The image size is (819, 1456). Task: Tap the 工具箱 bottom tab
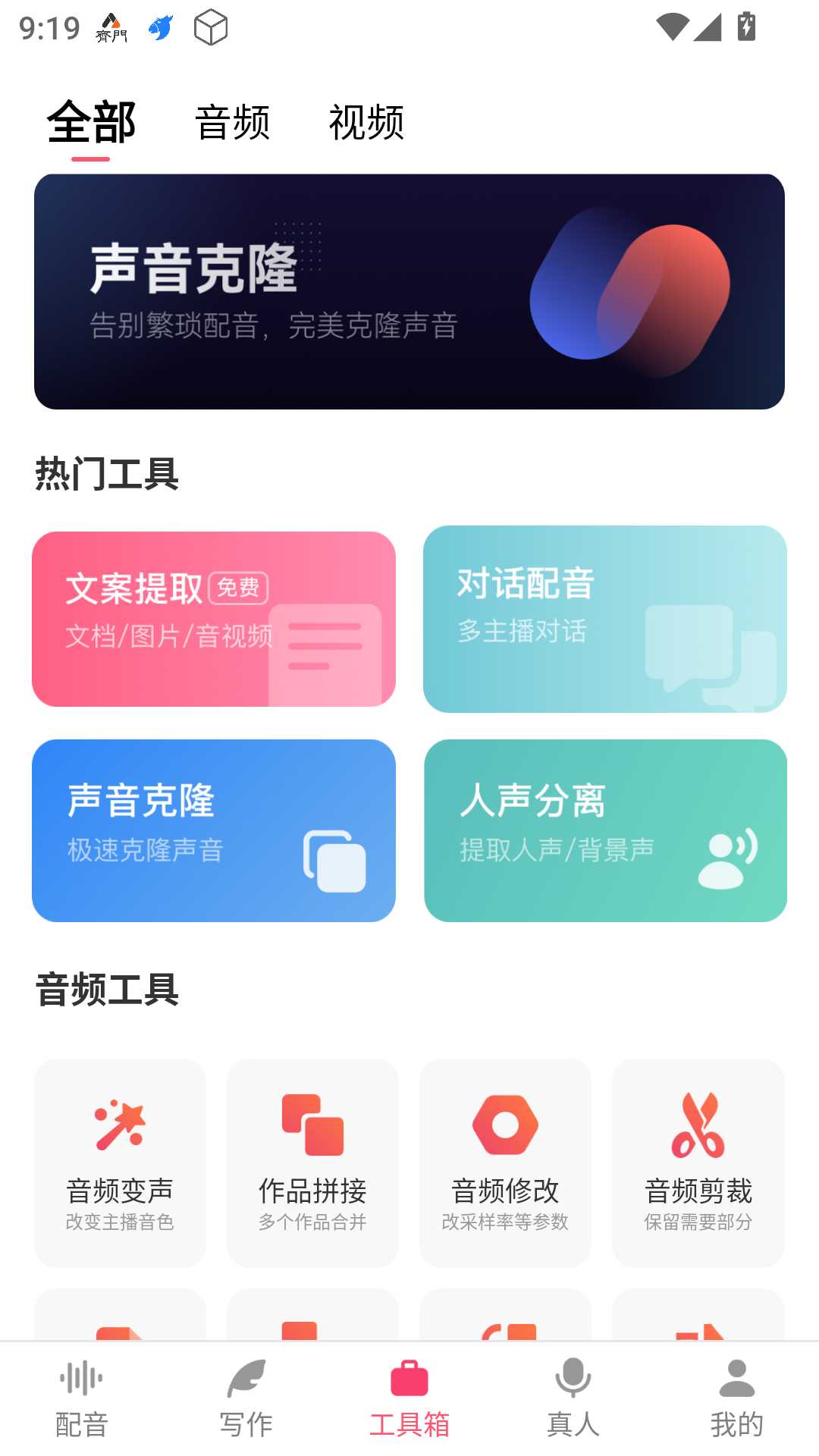point(409,1399)
